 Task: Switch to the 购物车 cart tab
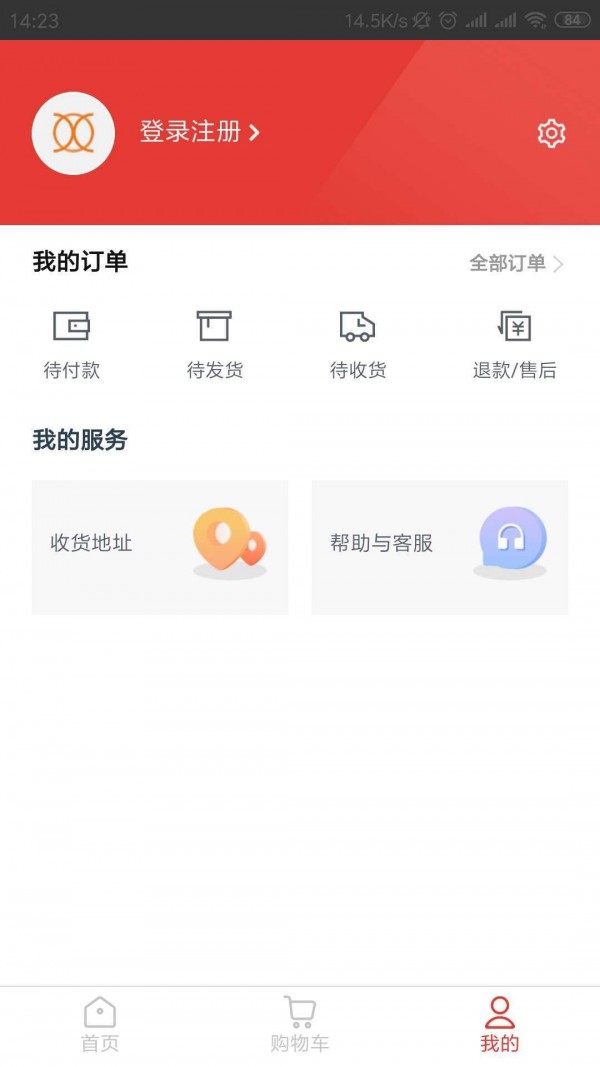[x=299, y=1025]
